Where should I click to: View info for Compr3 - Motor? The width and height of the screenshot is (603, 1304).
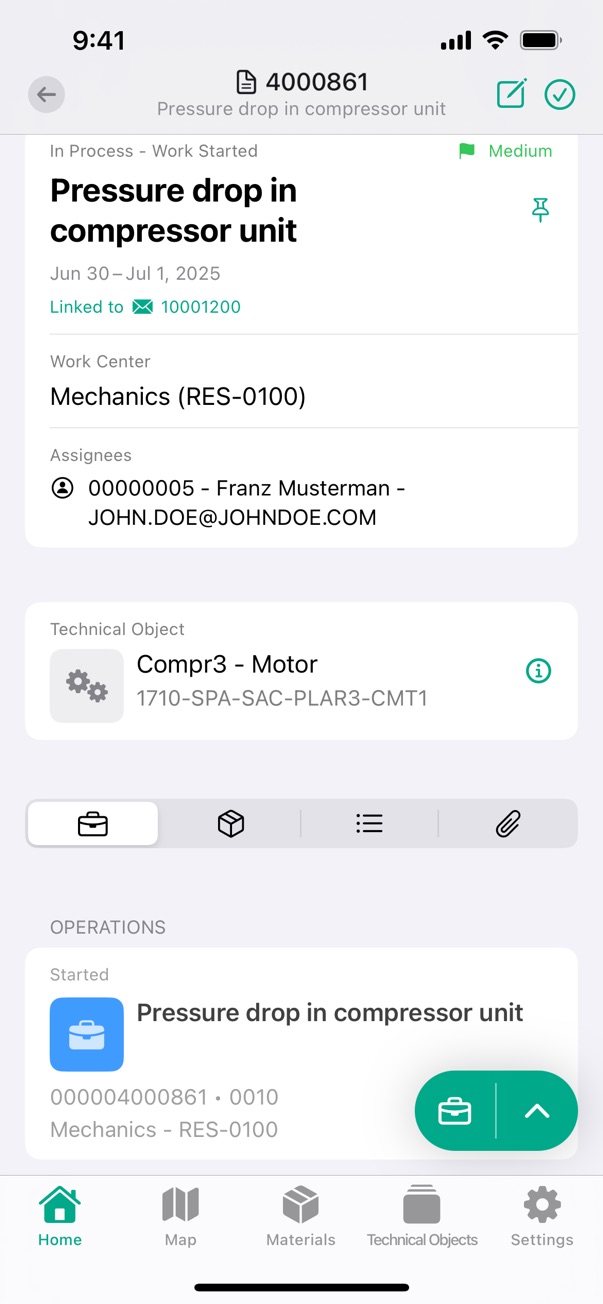pyautogui.click(x=538, y=671)
